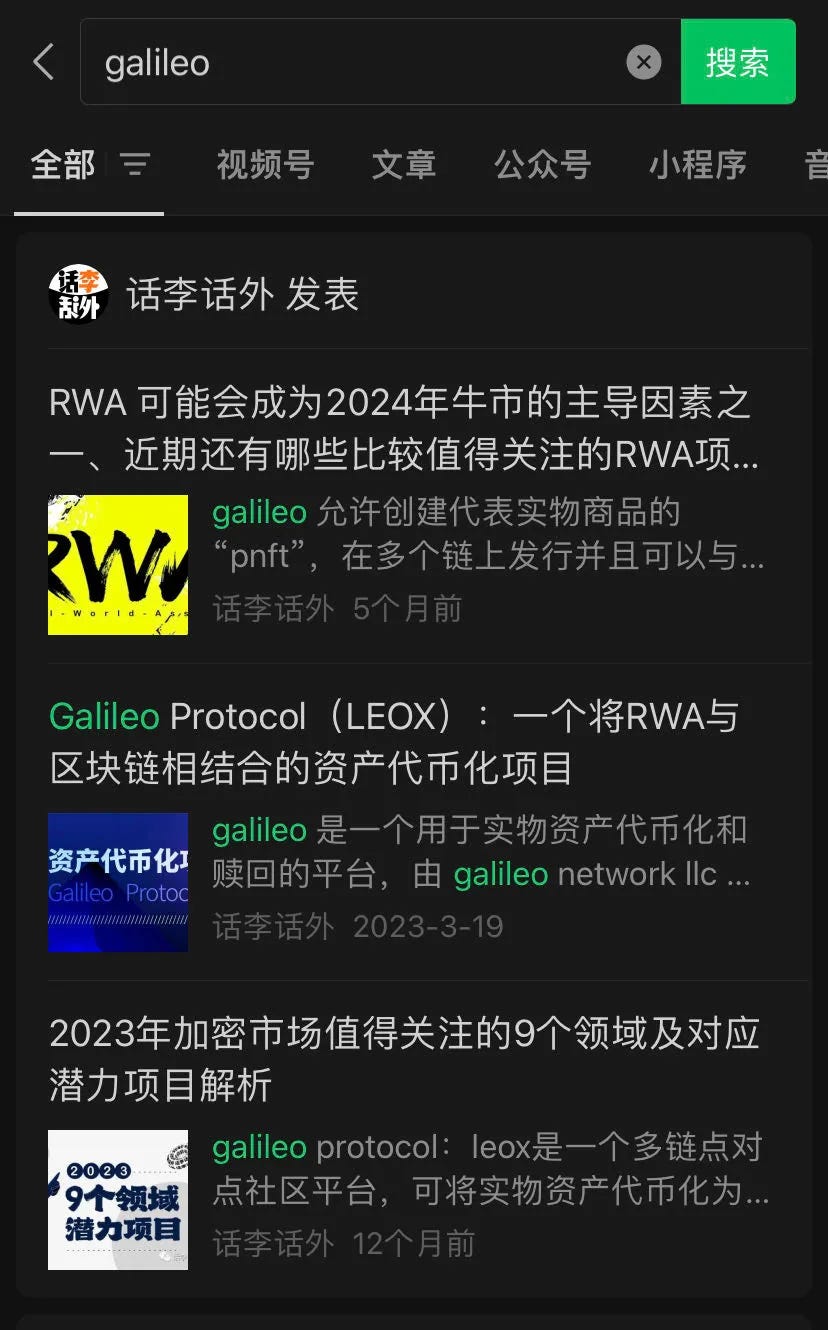Select the 全部 tab

point(63,164)
